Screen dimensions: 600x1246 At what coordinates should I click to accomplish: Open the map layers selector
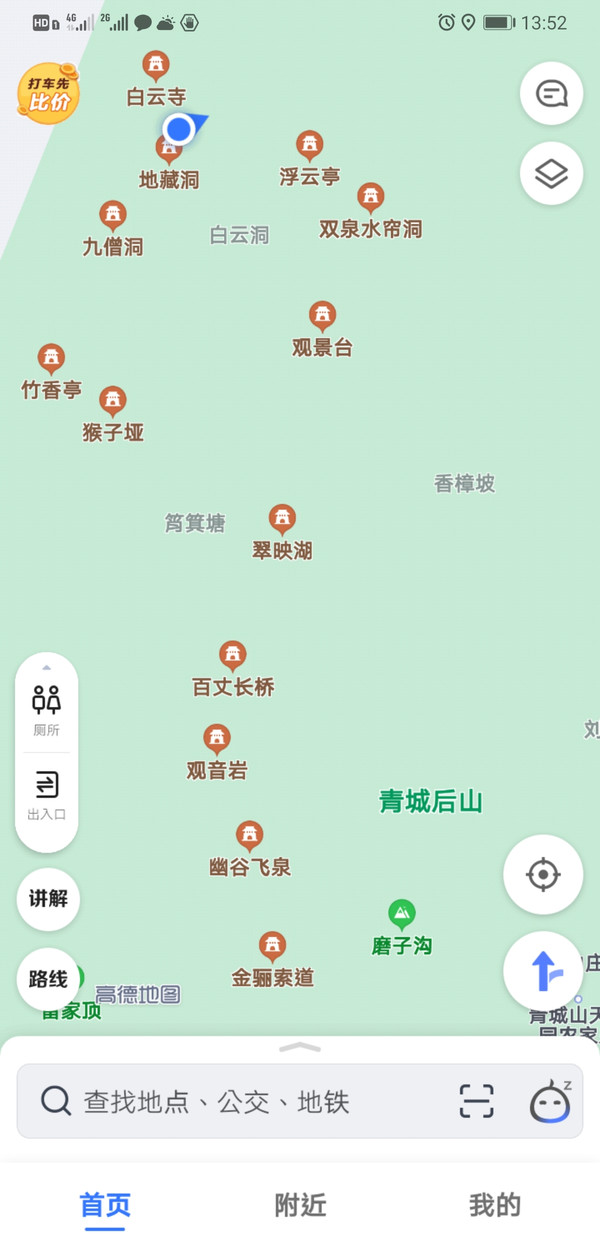click(551, 174)
